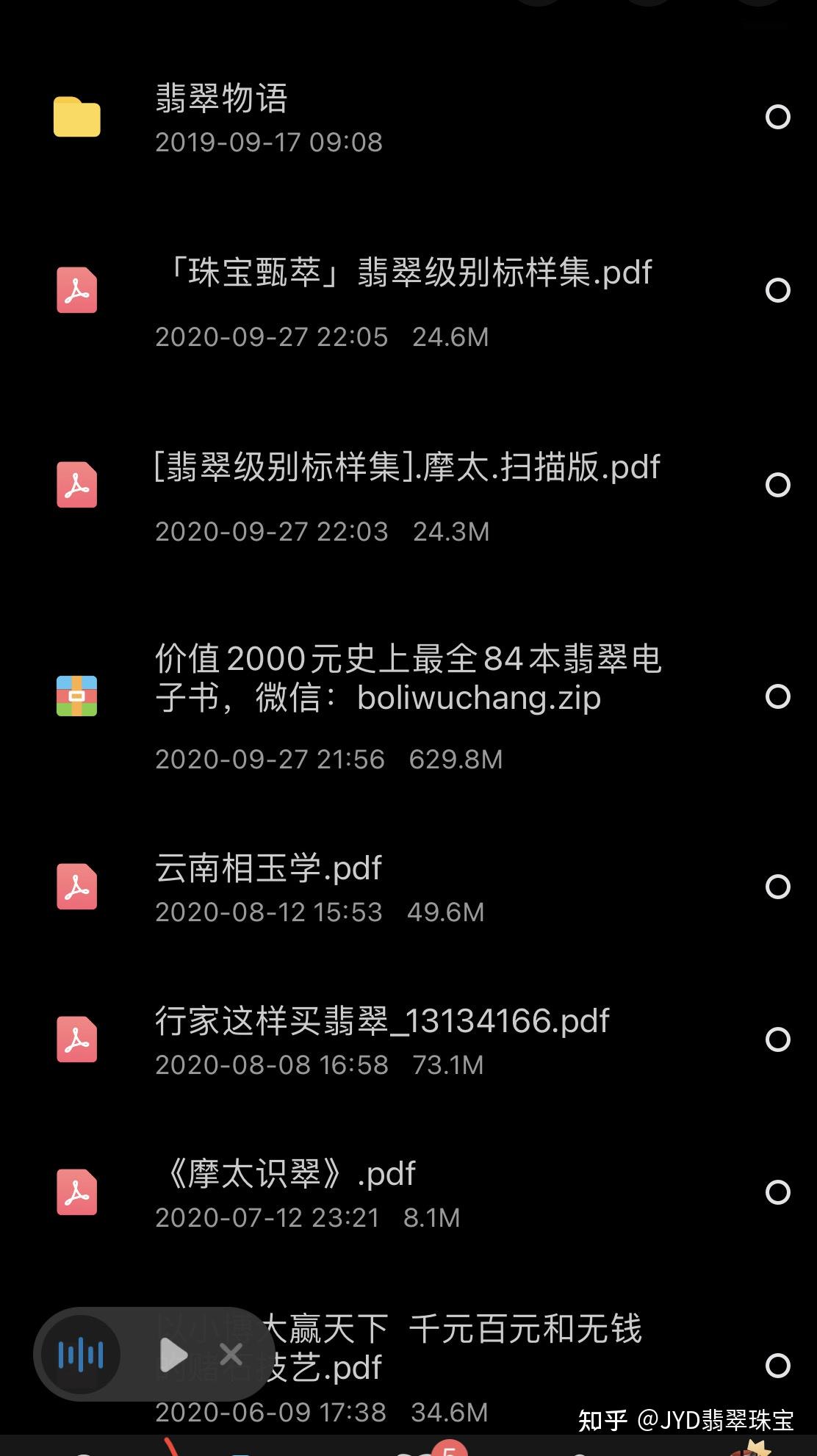Tick the circle beside 行家这样买翡翠 pdf
Image resolution: width=817 pixels, height=1456 pixels.
777,1039
